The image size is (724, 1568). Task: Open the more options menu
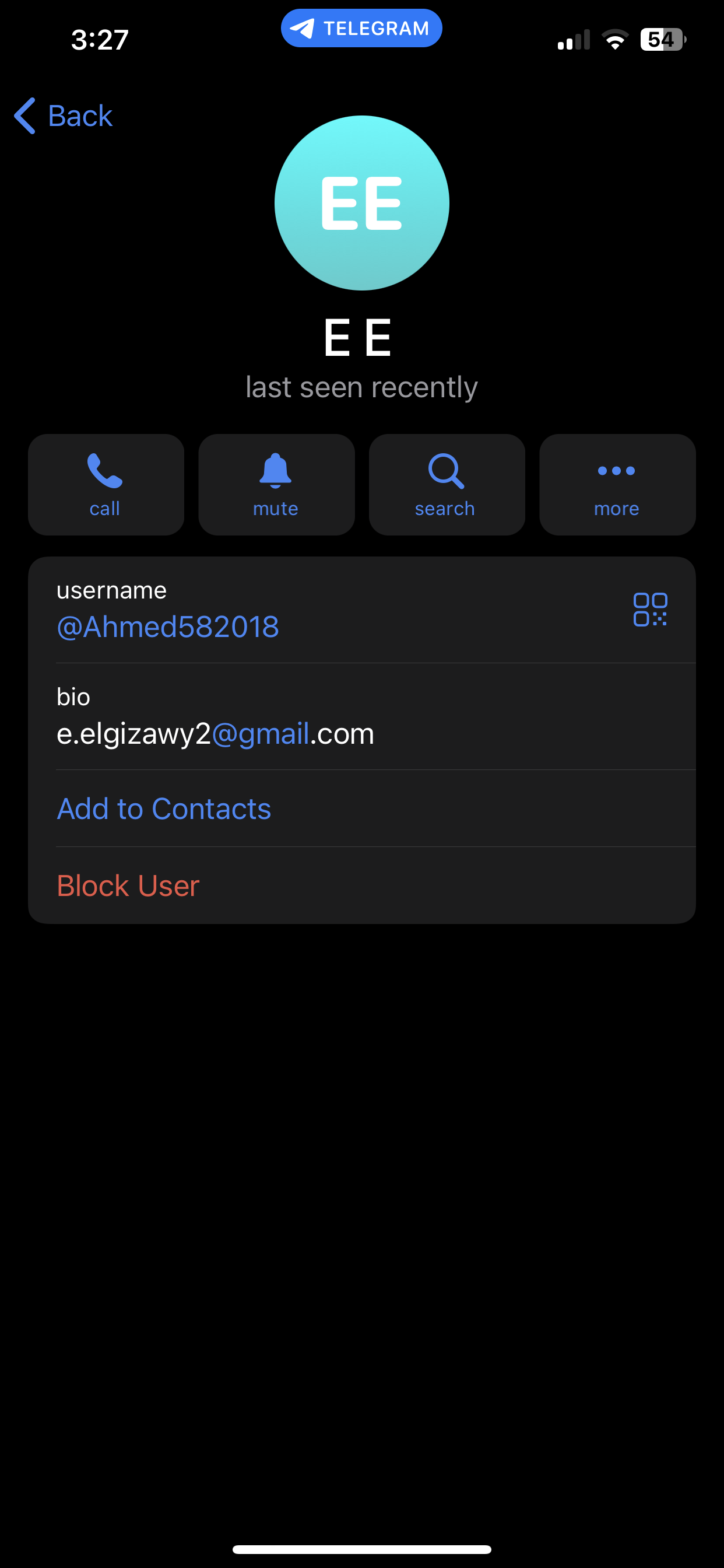tap(617, 485)
